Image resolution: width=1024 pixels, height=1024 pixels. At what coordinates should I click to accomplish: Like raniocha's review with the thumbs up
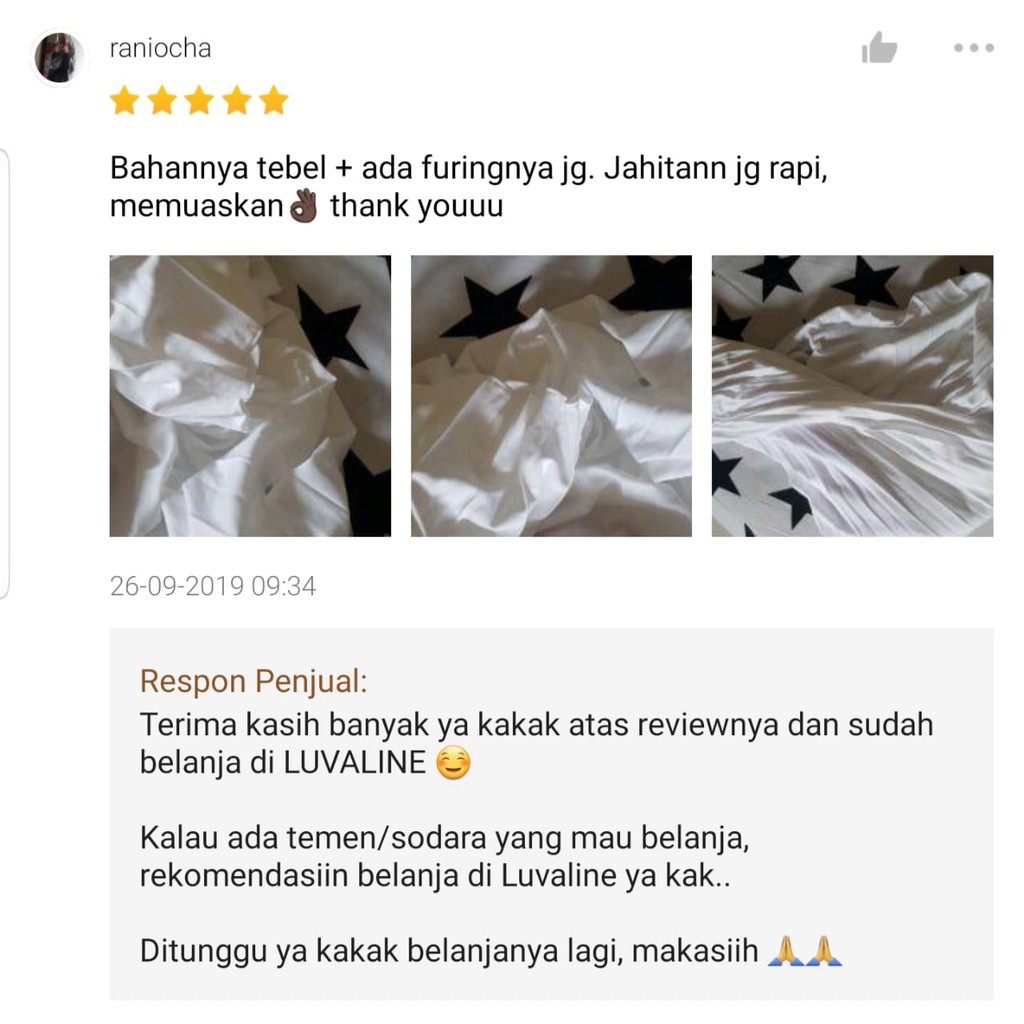click(x=879, y=48)
